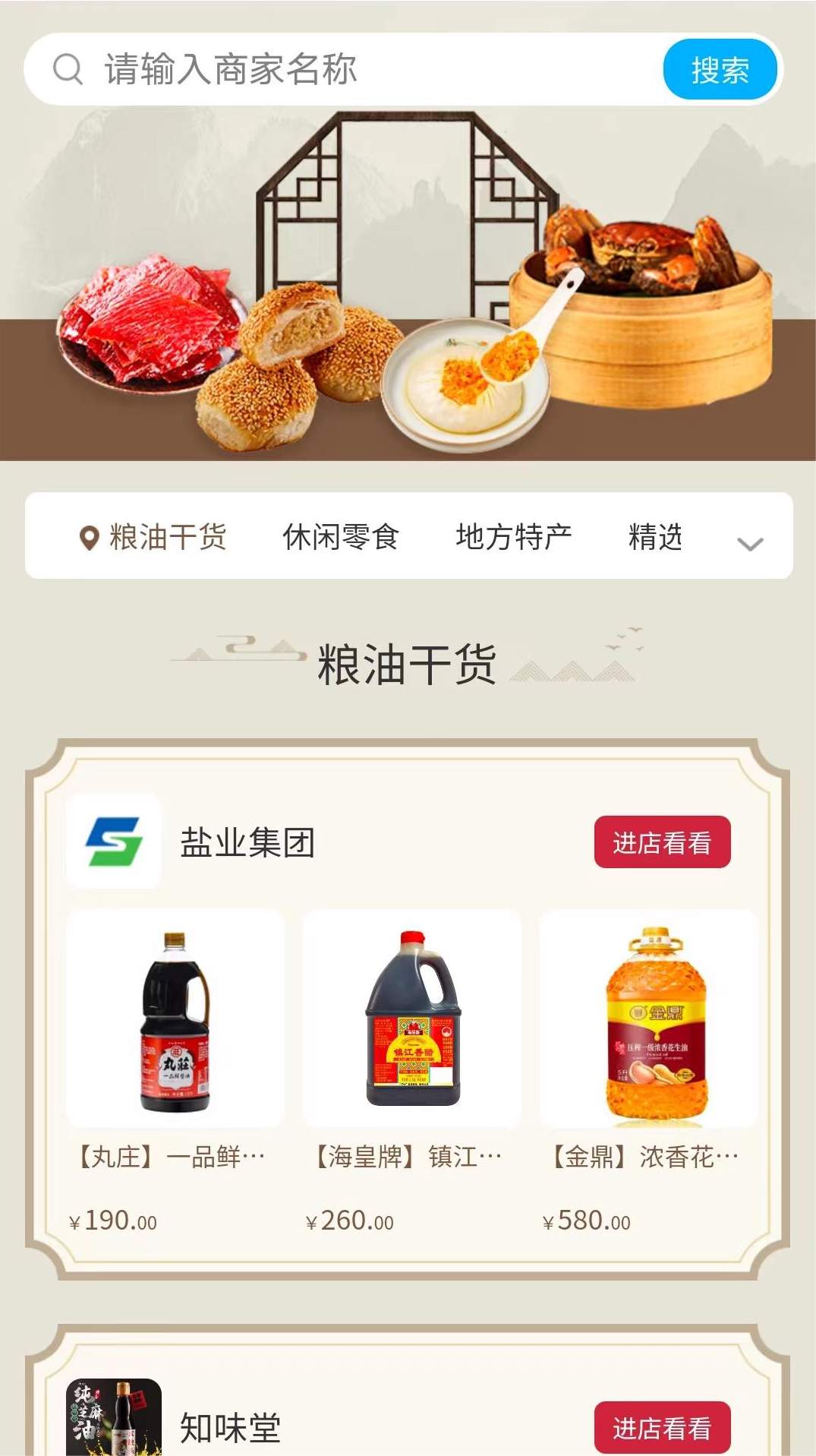Switch to the 地方特产 tab
The image size is (816, 1456).
tap(513, 537)
